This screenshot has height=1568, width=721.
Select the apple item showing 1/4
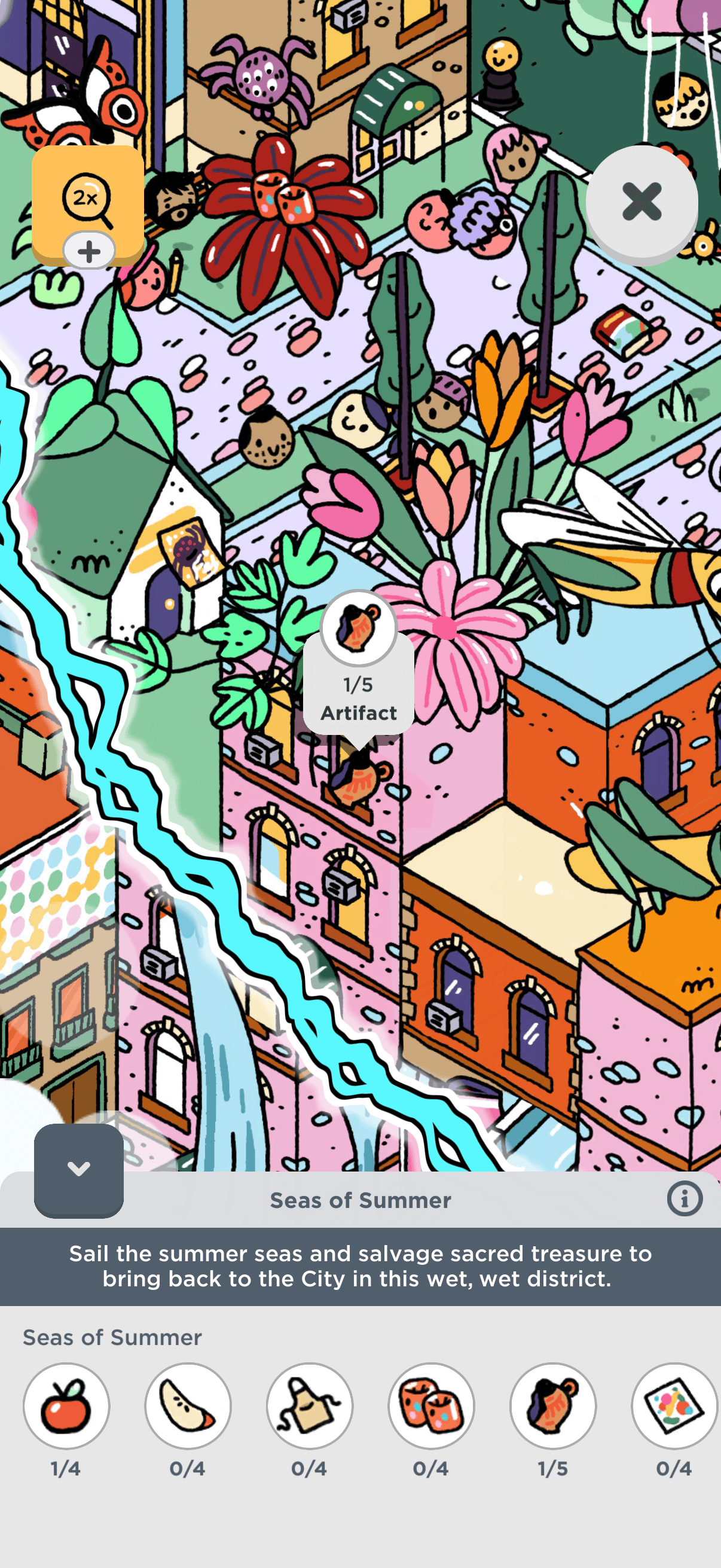click(x=66, y=1406)
